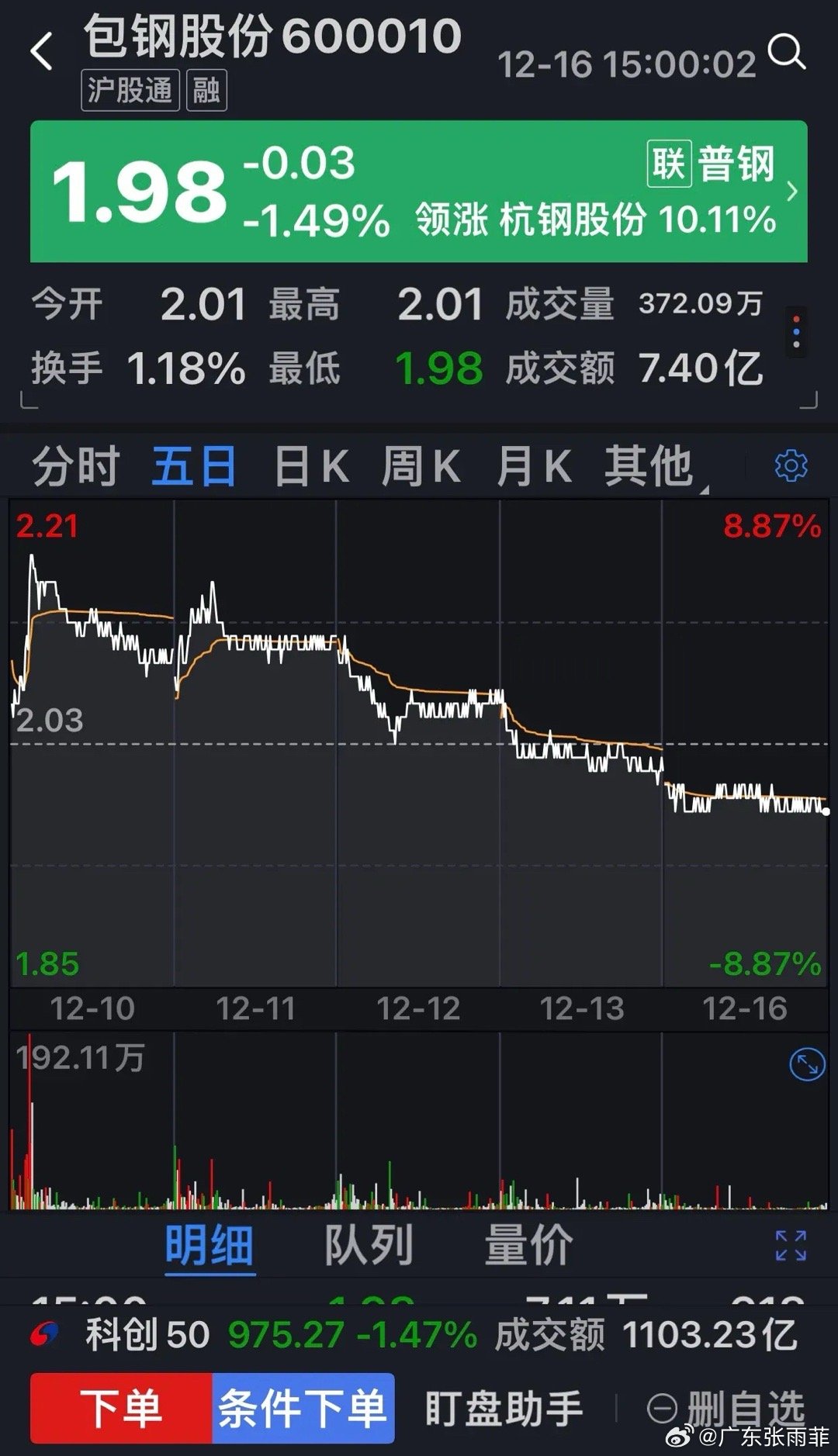Click the back arrow to return
The image size is (838, 1456).
click(40, 49)
